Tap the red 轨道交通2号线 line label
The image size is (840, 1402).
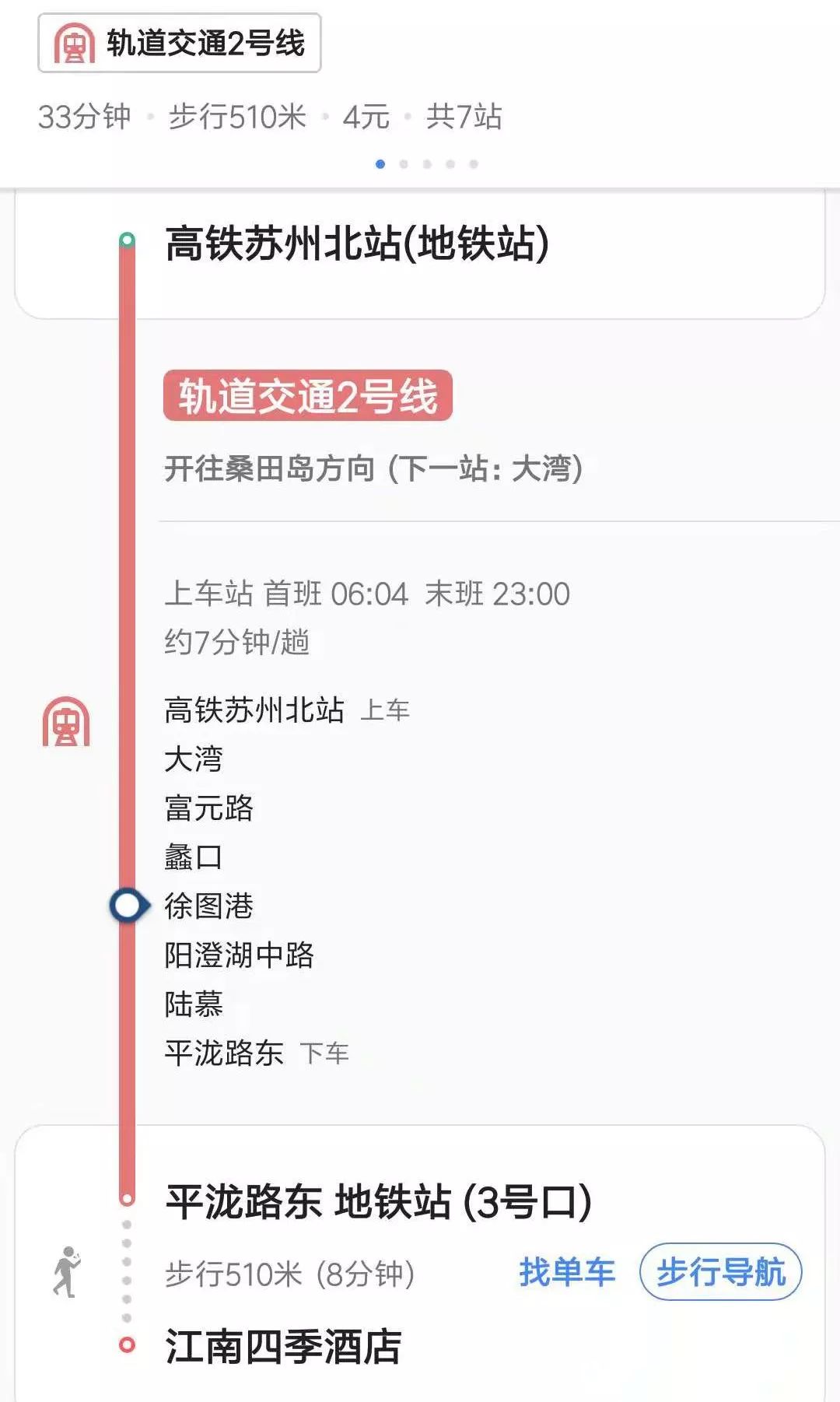[308, 395]
